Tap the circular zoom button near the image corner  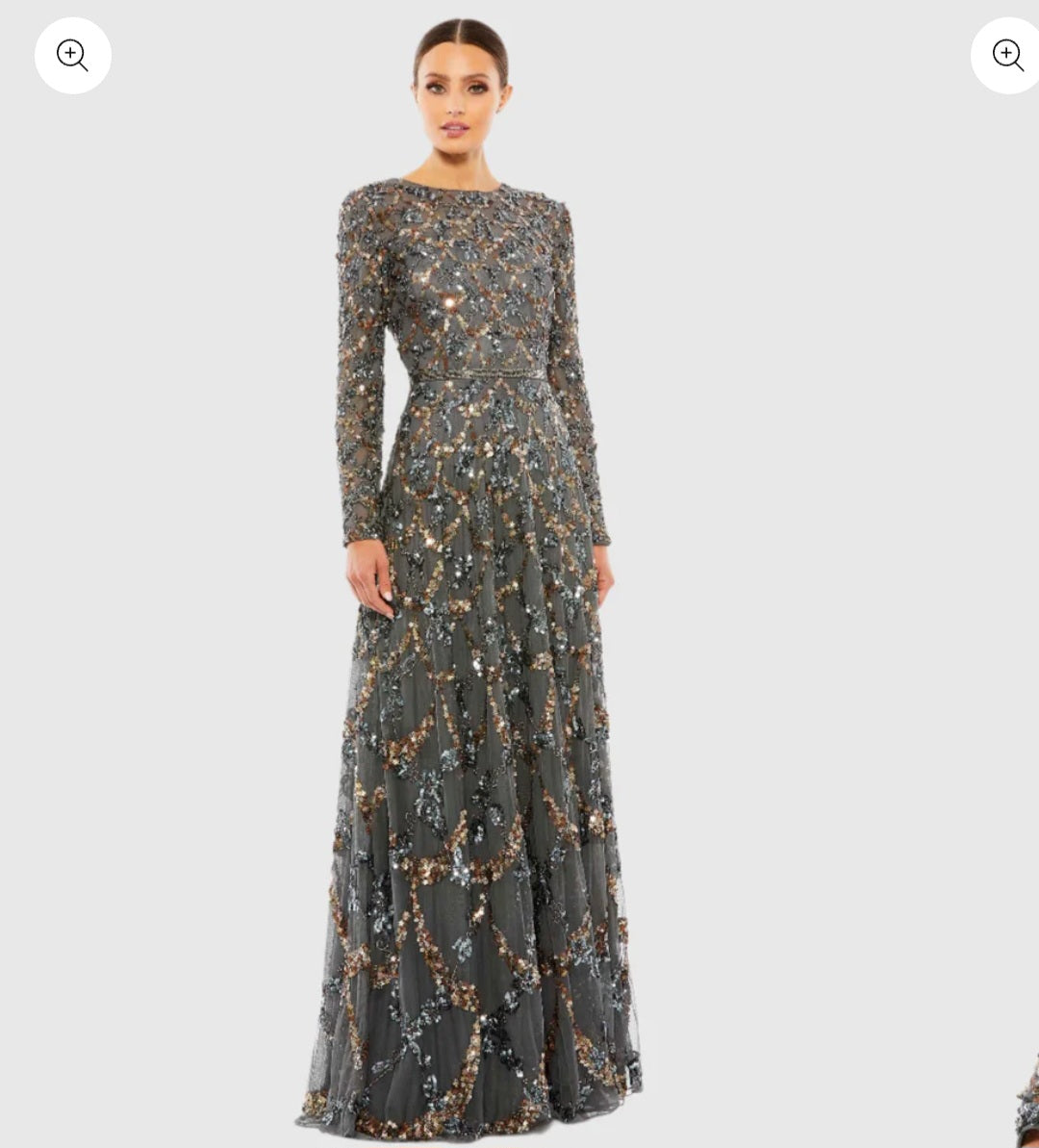pyautogui.click(x=72, y=55)
